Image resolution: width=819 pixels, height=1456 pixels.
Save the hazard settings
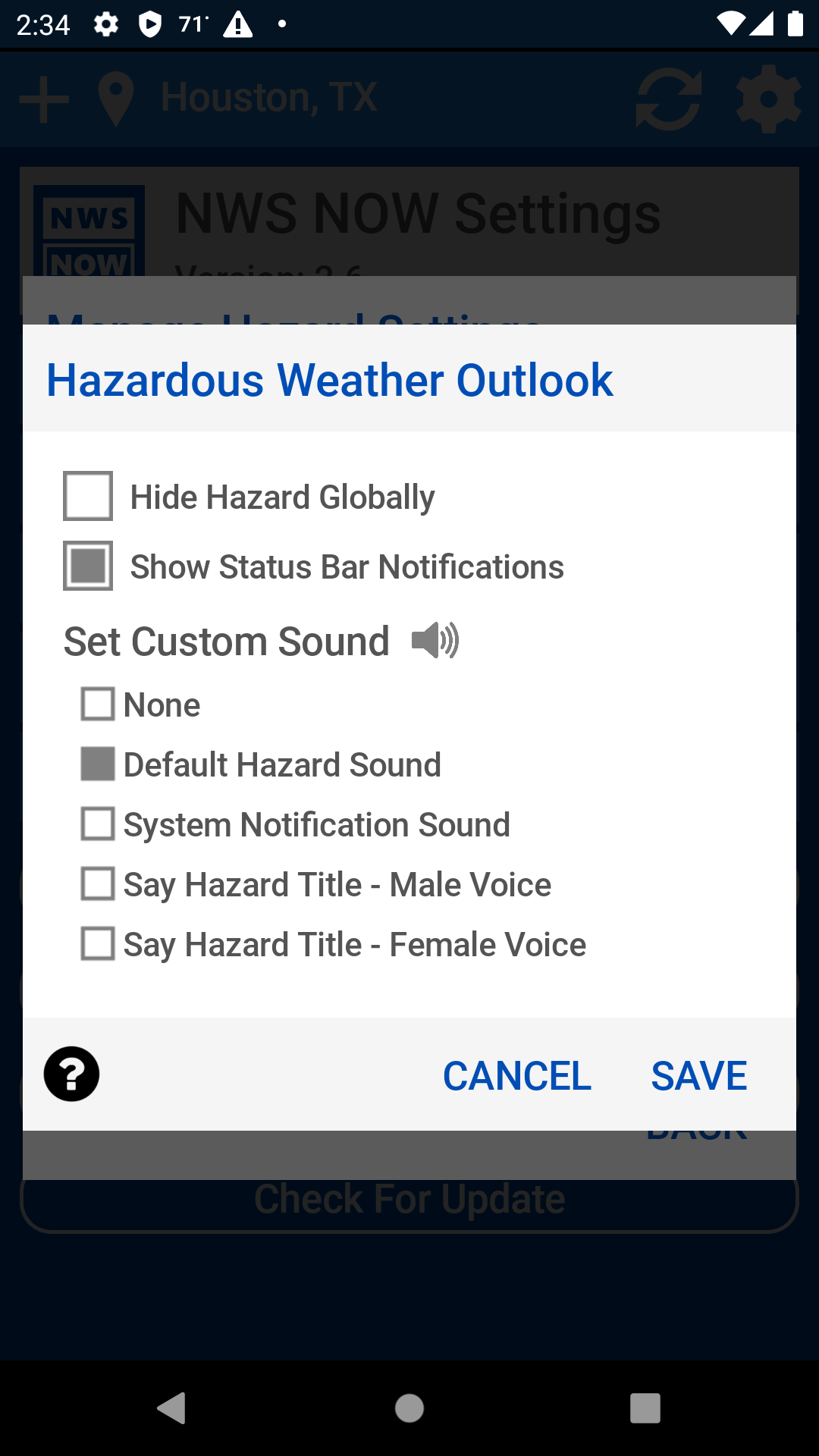point(698,1075)
